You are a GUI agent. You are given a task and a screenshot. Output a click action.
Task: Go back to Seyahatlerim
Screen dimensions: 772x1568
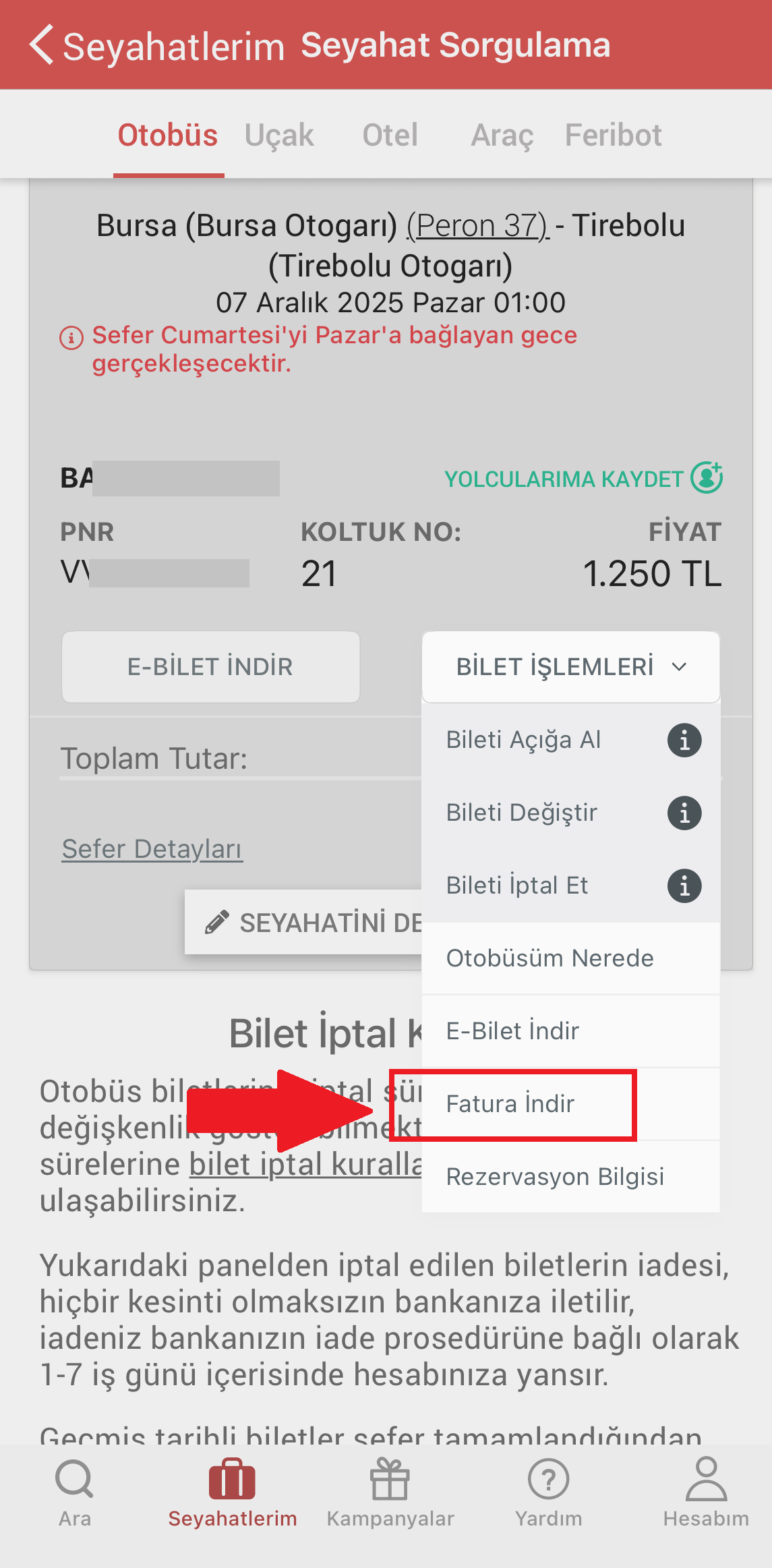157,46
